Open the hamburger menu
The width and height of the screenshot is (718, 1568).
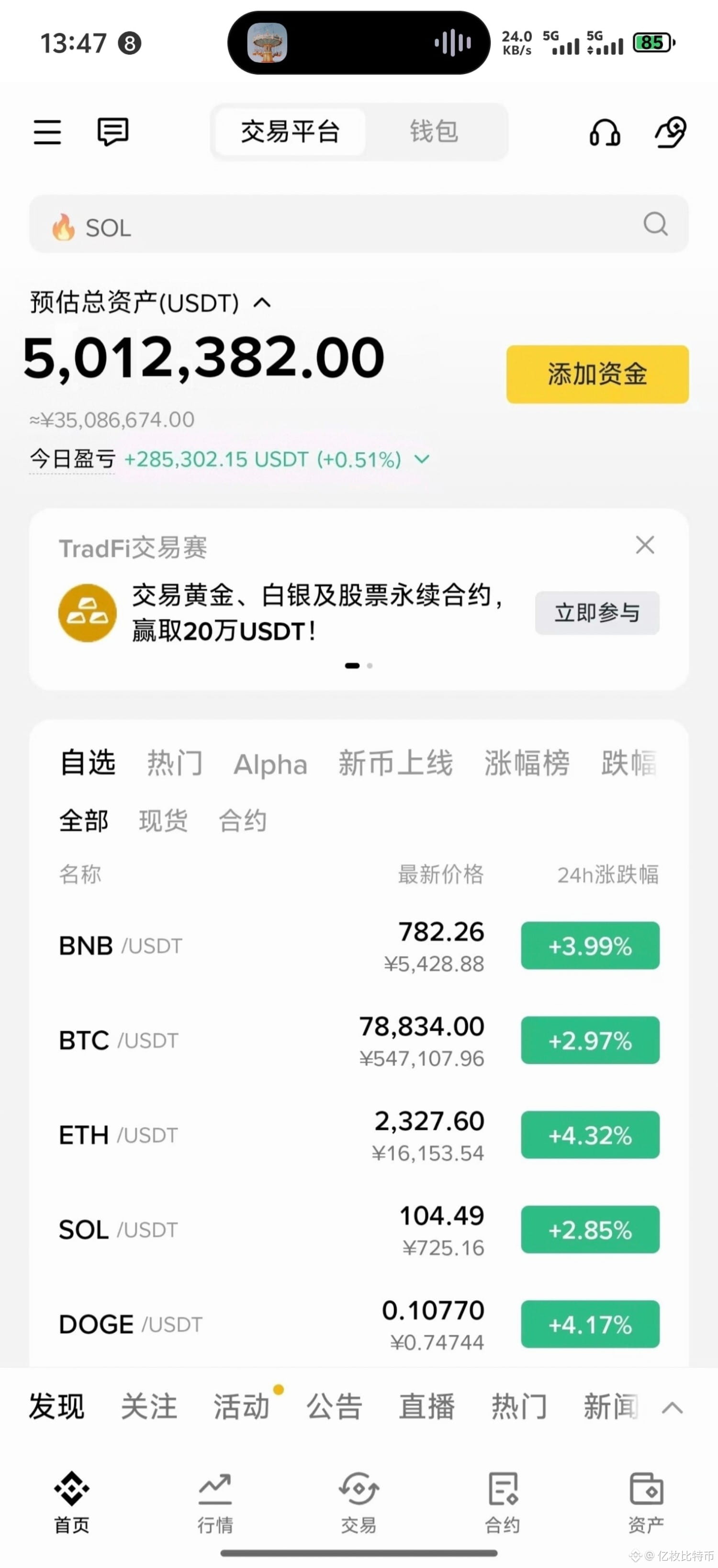pyautogui.click(x=47, y=132)
